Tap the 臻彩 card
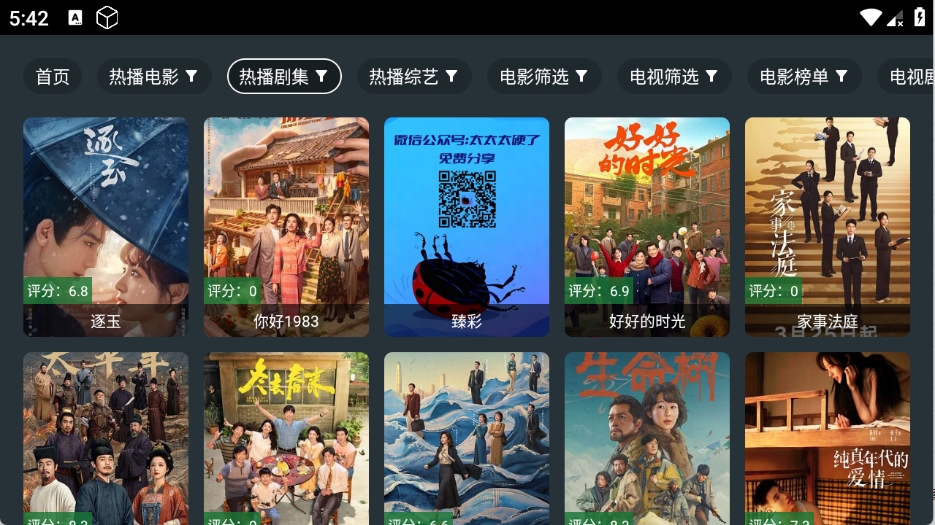The height and width of the screenshot is (525, 935). coord(466,226)
